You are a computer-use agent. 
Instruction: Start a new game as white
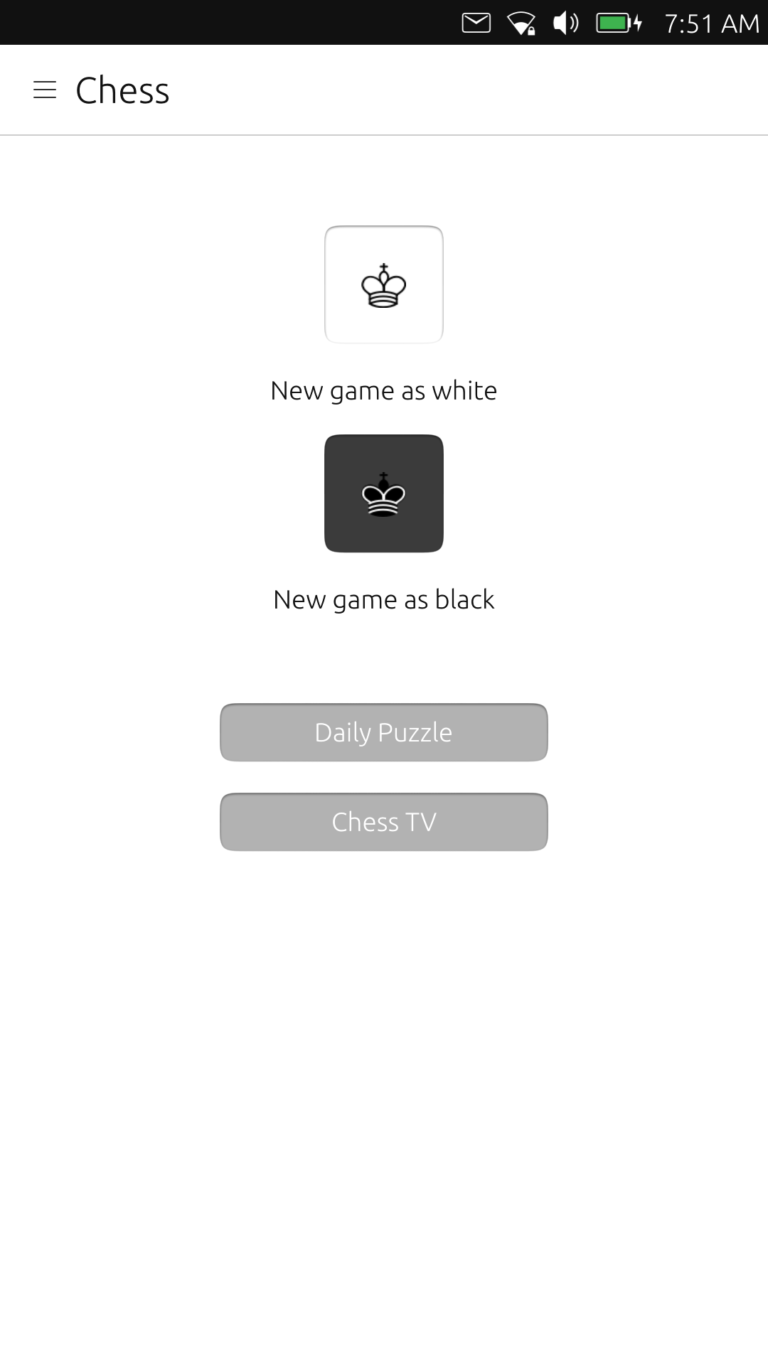tap(383, 285)
